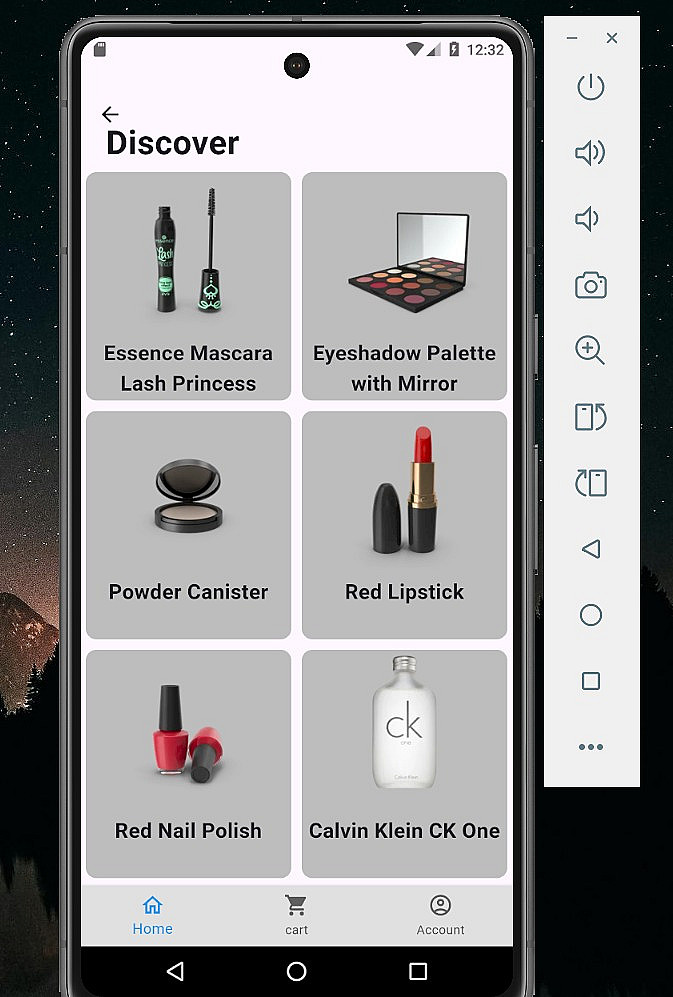This screenshot has height=997, width=673.
Task: Open the Account tab
Action: point(440,915)
